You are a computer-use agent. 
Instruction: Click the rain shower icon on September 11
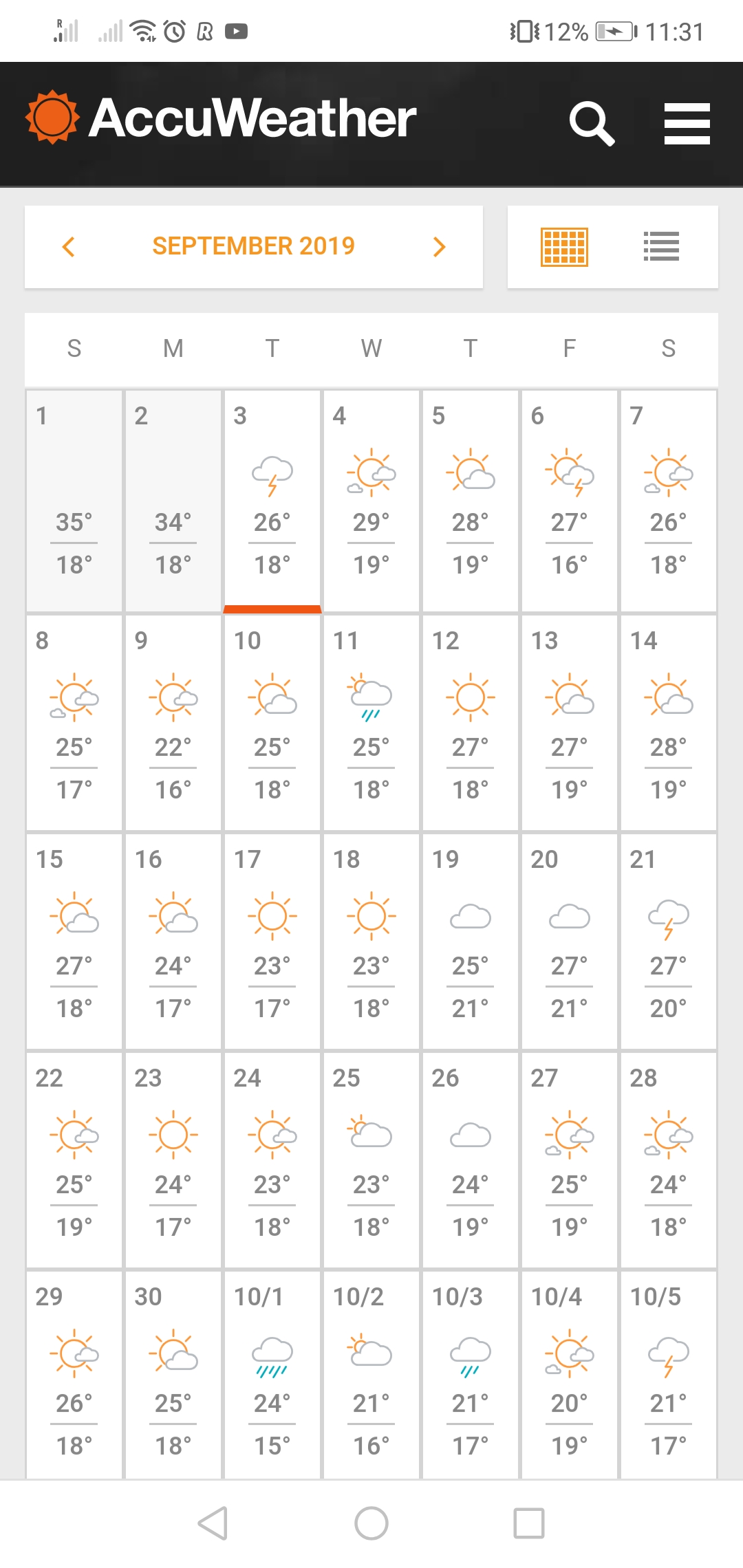371,698
